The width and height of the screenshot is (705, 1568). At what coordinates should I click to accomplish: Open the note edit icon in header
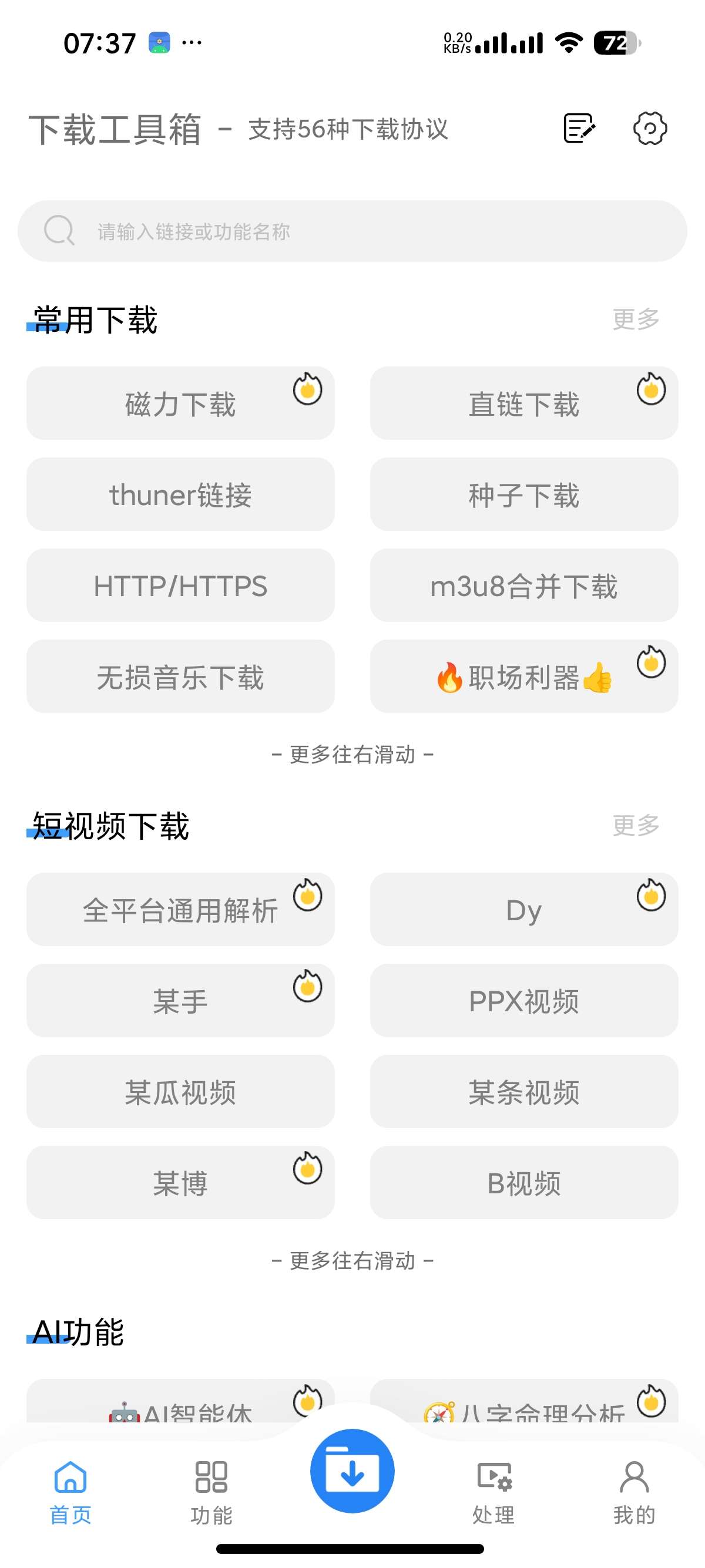pyautogui.click(x=579, y=129)
